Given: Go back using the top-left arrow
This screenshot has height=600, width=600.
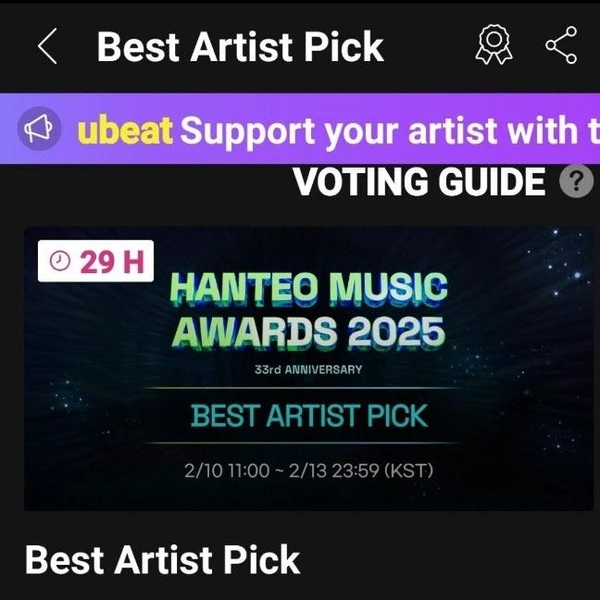Looking at the screenshot, I should tap(46, 47).
